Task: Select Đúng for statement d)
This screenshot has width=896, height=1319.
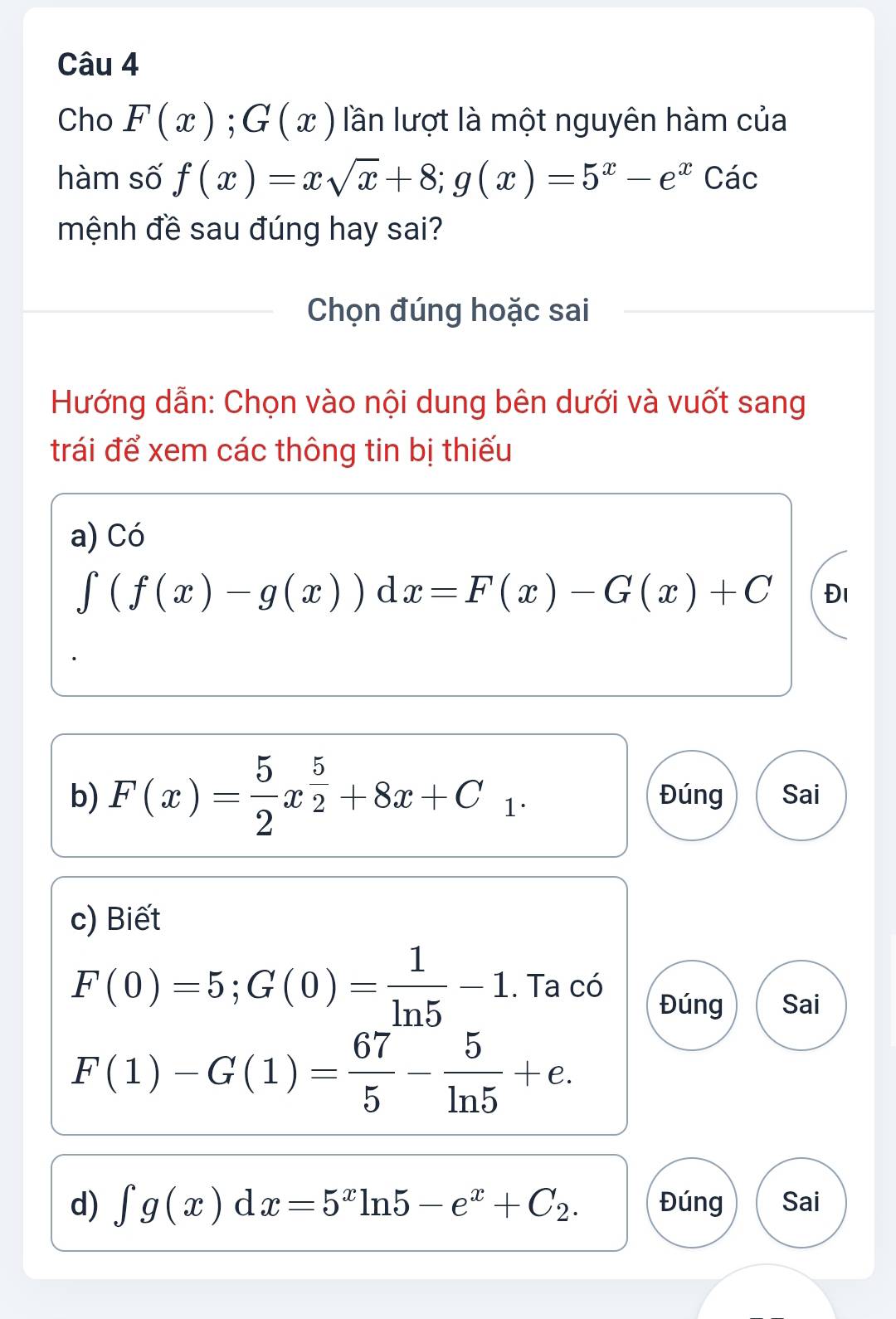Action: pos(690,1204)
